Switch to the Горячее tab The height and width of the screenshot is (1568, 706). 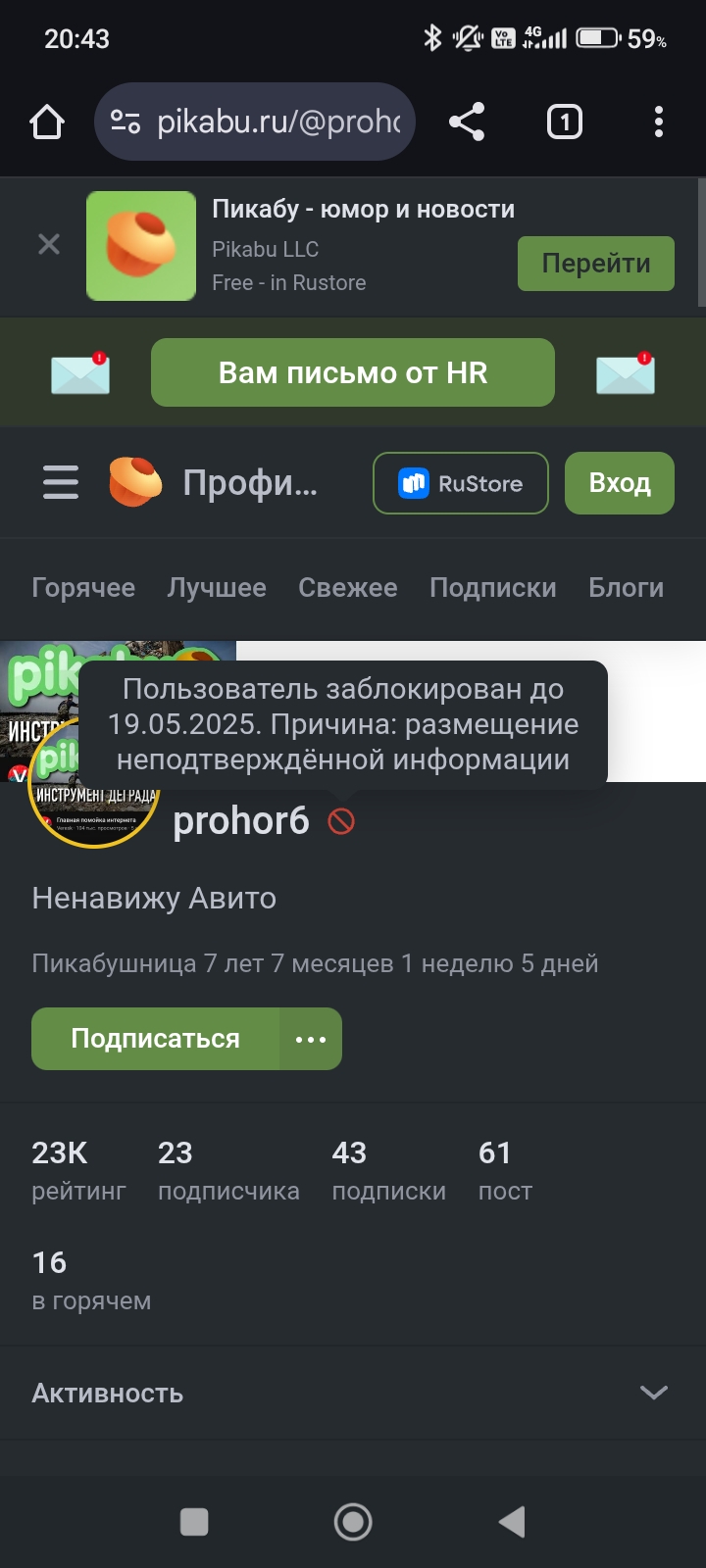(x=83, y=588)
